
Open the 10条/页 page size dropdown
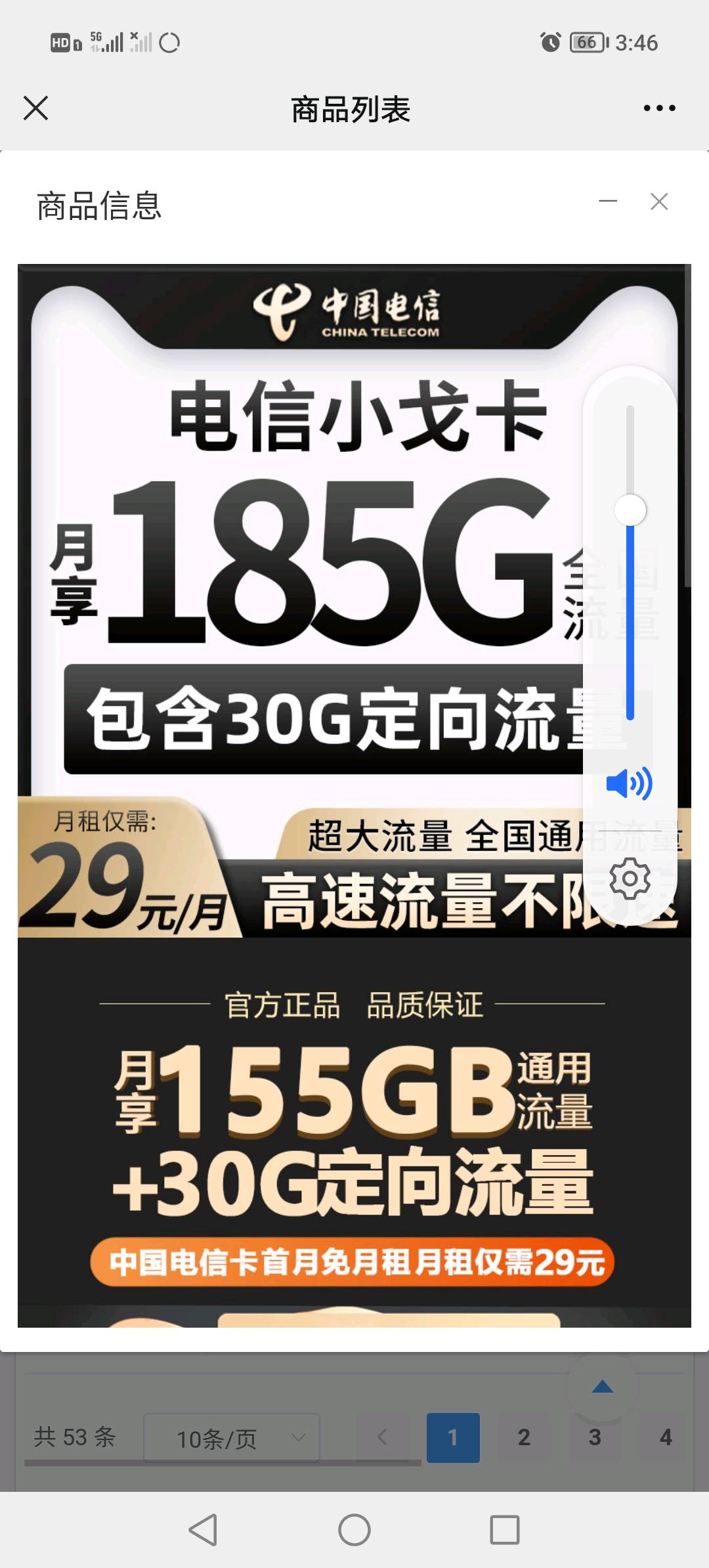tap(231, 1437)
